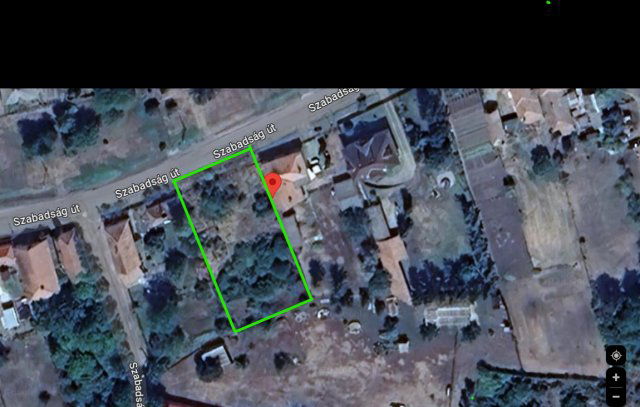Center map on my current location
Image resolution: width=640 pixels, height=407 pixels.
click(616, 356)
